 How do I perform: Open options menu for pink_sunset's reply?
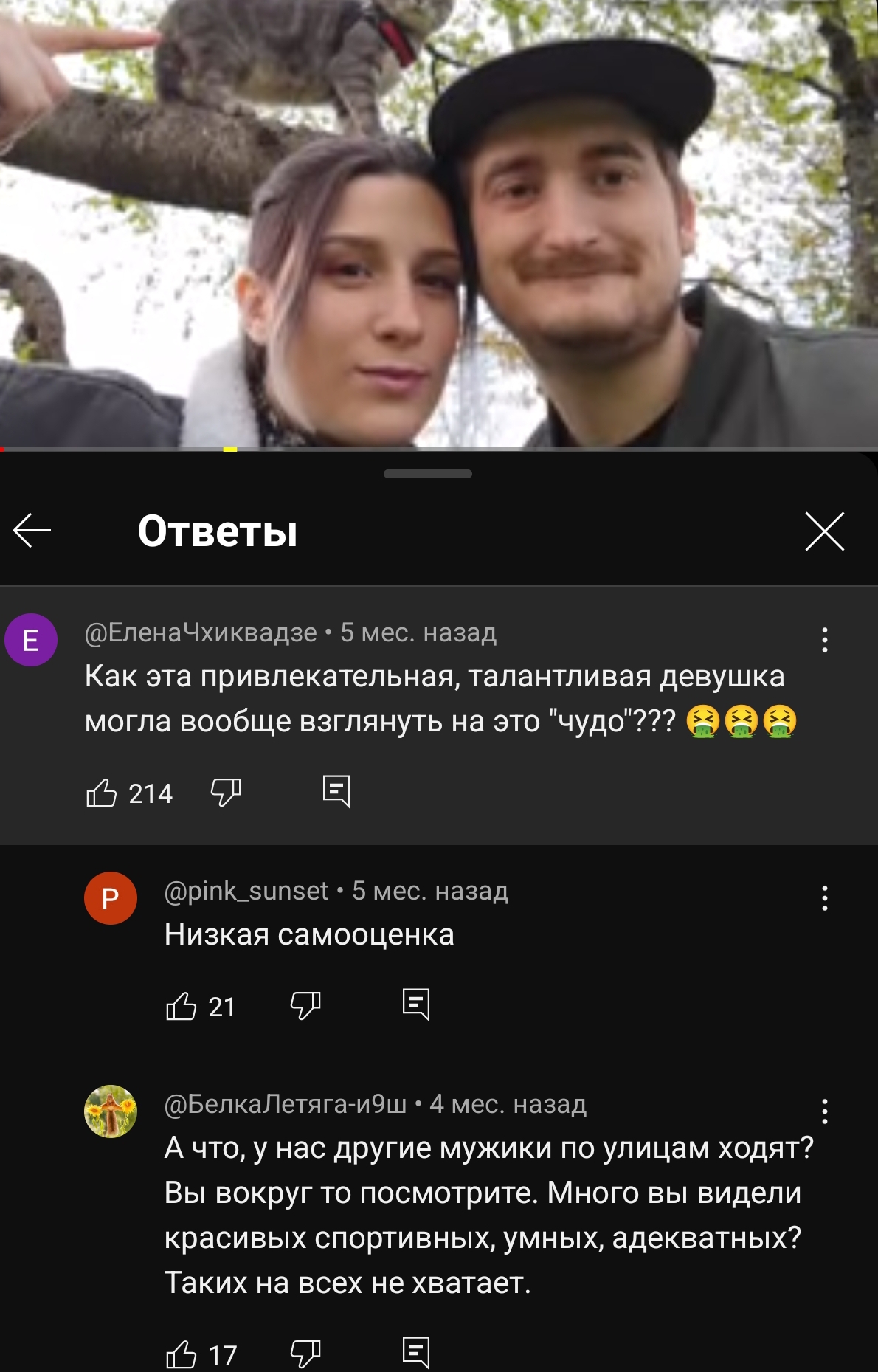tap(825, 898)
